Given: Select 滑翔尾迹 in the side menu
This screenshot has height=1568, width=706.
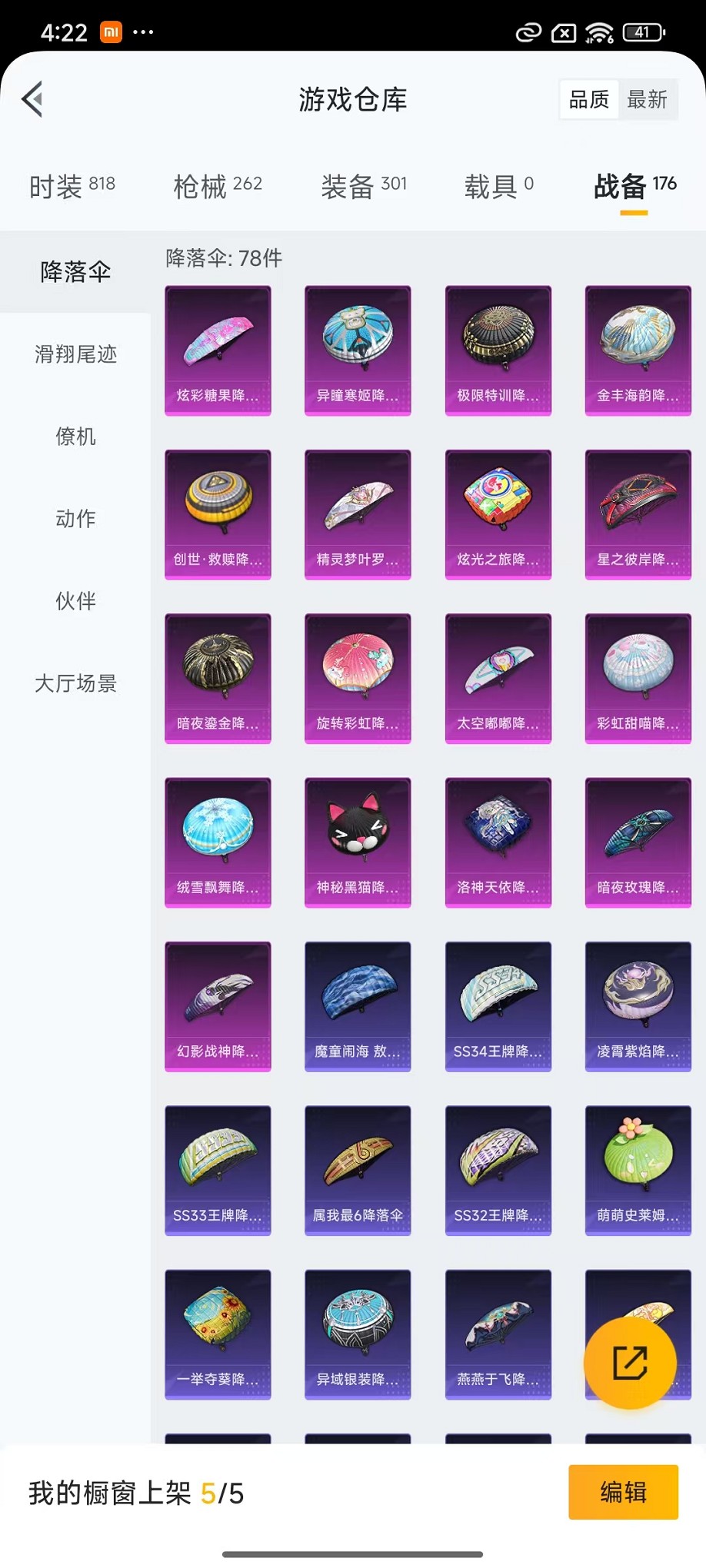Looking at the screenshot, I should click(75, 354).
